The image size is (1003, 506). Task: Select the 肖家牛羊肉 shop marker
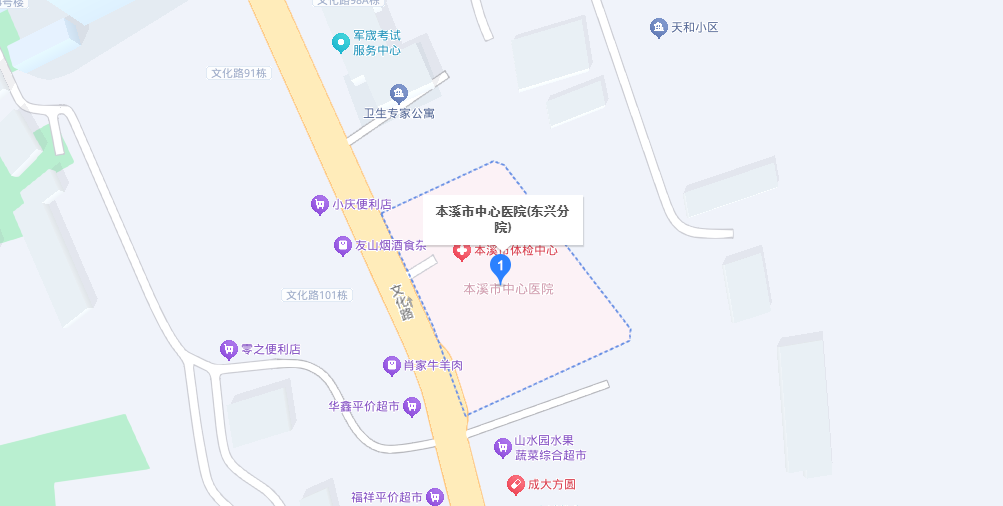pyautogui.click(x=392, y=366)
